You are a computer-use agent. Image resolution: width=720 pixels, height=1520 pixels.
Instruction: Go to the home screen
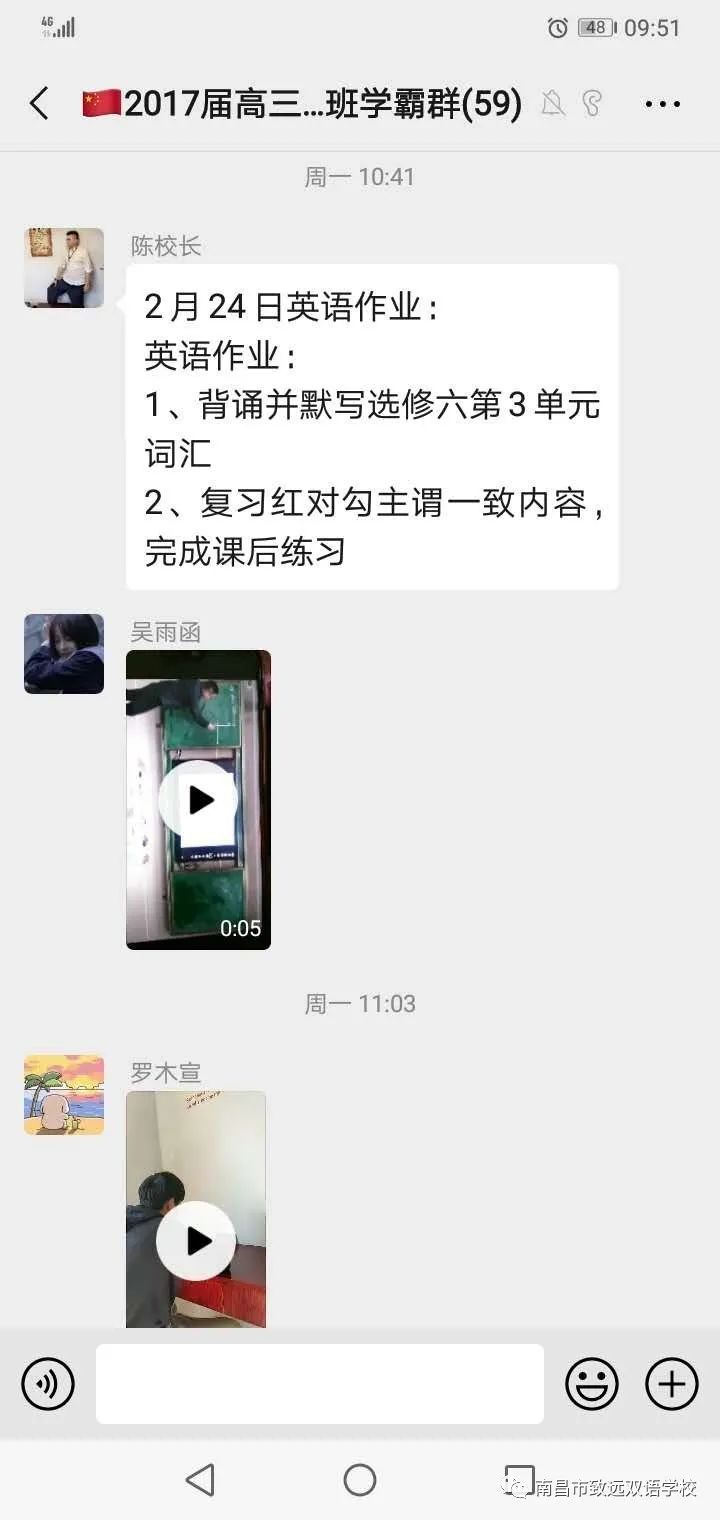tap(360, 1480)
